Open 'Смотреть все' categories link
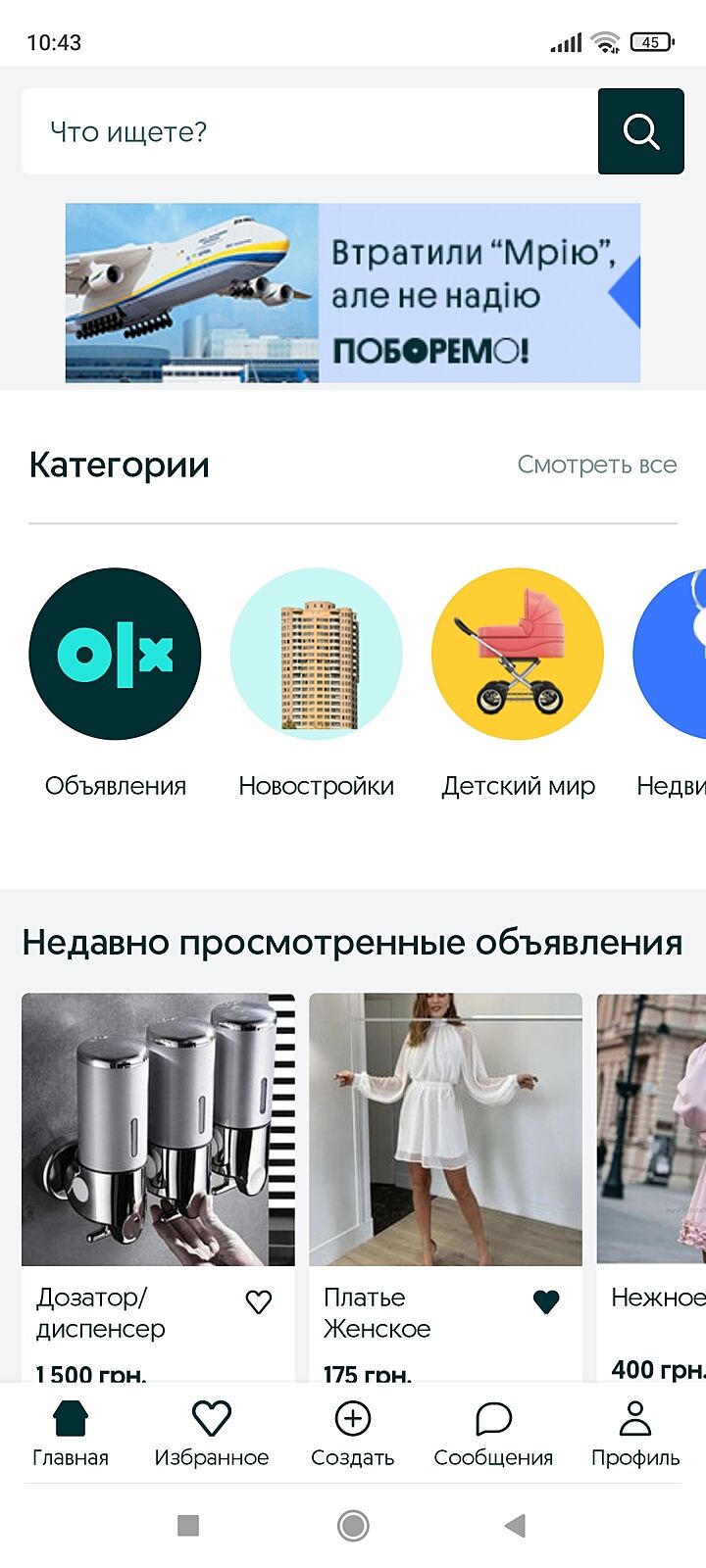Screen dimensions: 706x1568 pyautogui.click(x=596, y=465)
